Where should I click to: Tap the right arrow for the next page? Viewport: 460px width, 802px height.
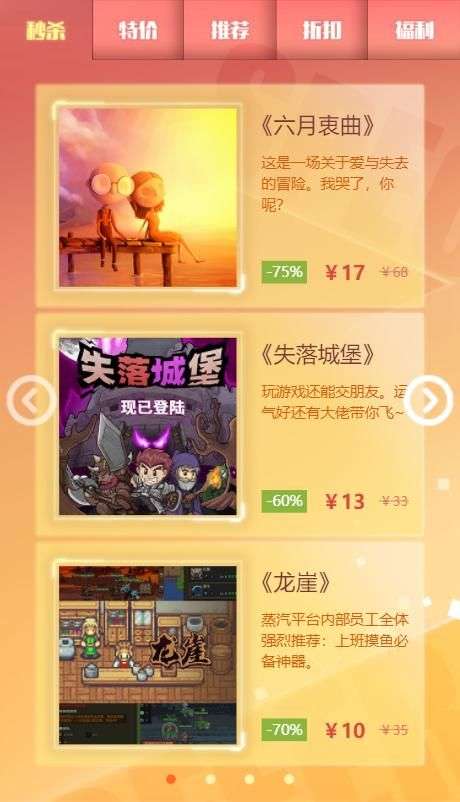pyautogui.click(x=429, y=401)
